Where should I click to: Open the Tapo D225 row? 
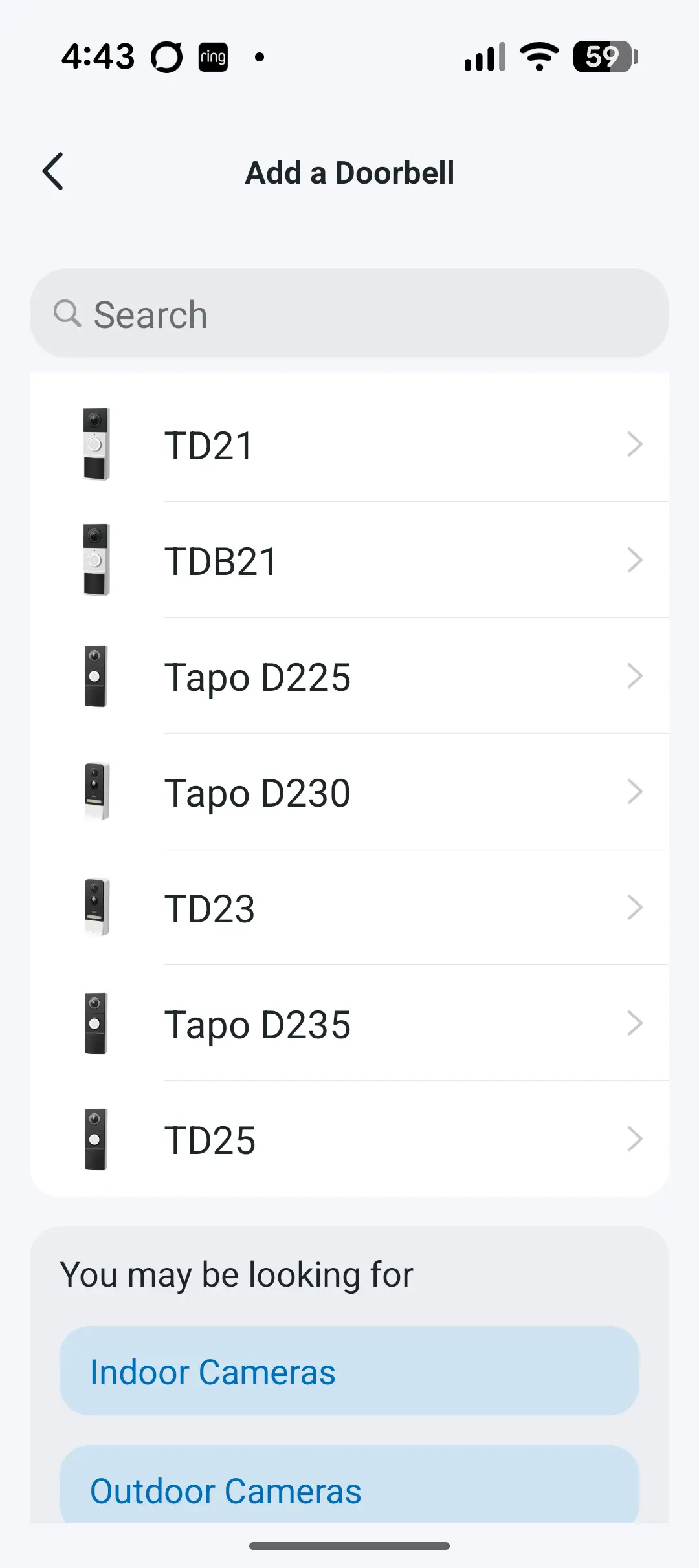(349, 677)
